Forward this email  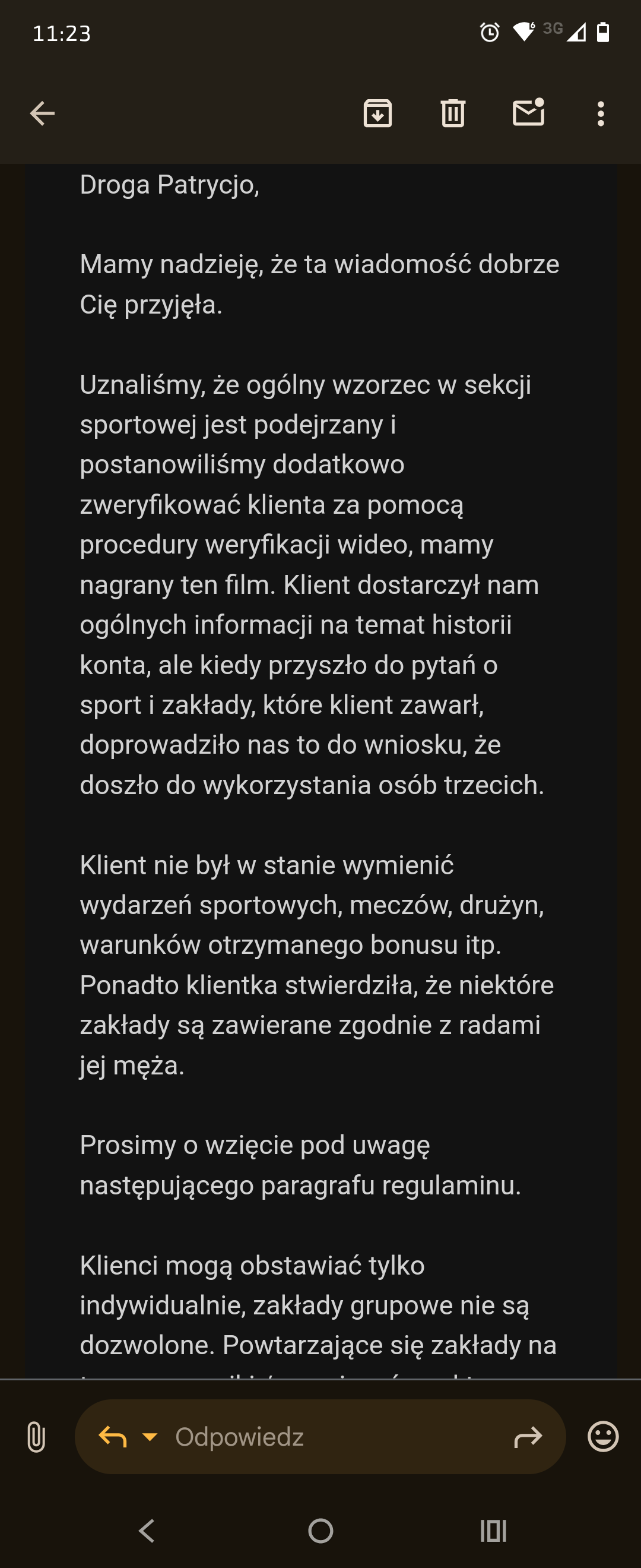pos(527,1437)
